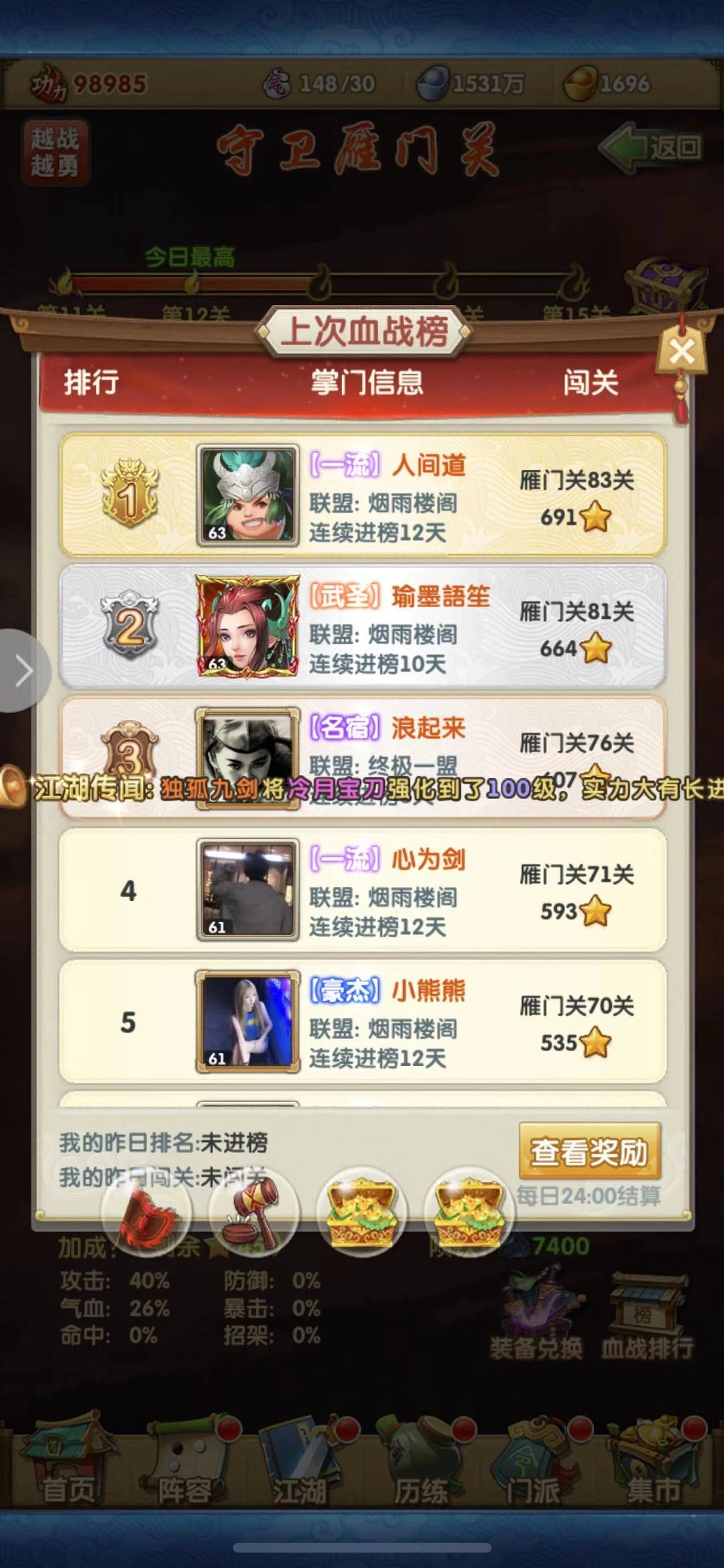The width and height of the screenshot is (724, 1568).
Task: Tap the 查看奖励 button
Action: pos(589,1152)
